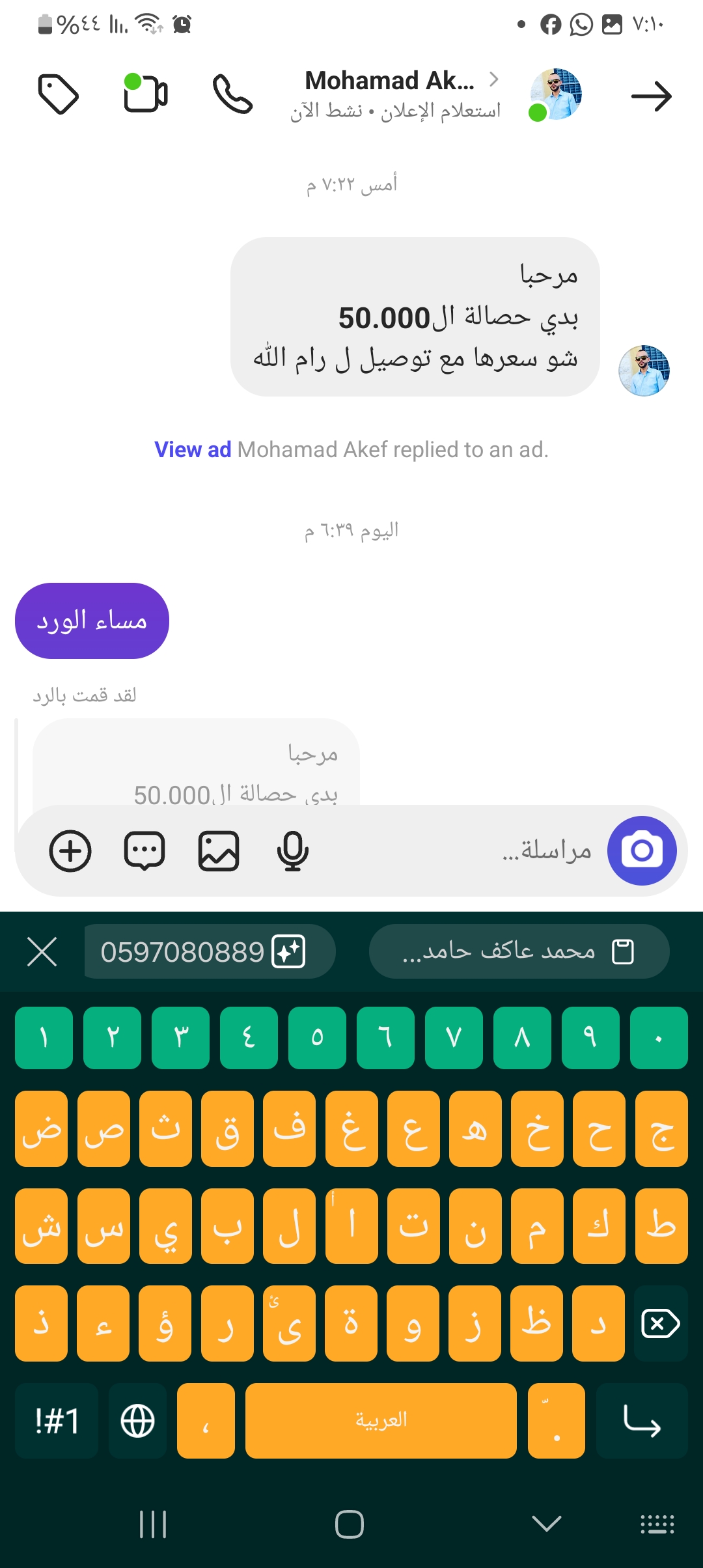Start a video call with Mohamad Akef

[x=146, y=94]
